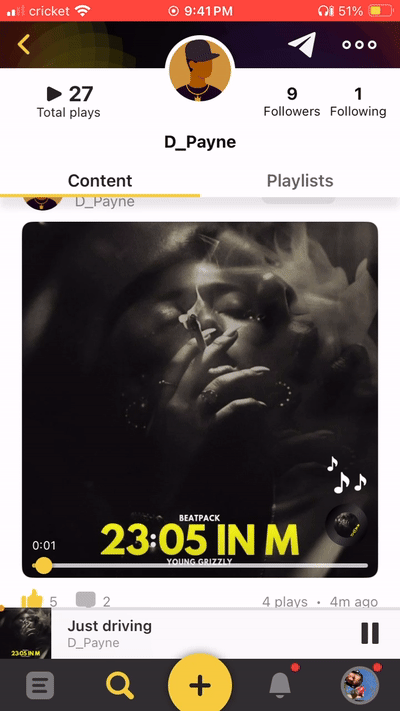Open the feed tab in bottom bar
Screen dimensions: 400x711
point(40,685)
